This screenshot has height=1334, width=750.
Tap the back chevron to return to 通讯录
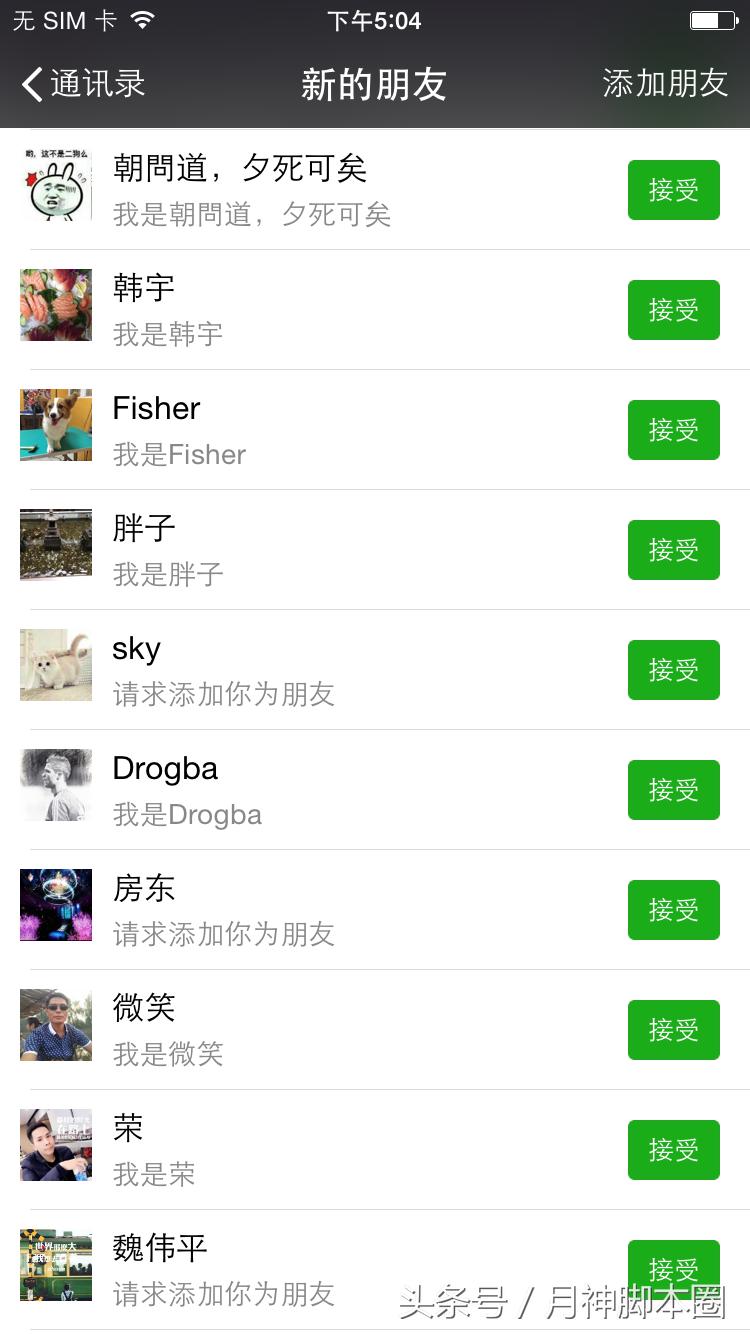coord(30,84)
